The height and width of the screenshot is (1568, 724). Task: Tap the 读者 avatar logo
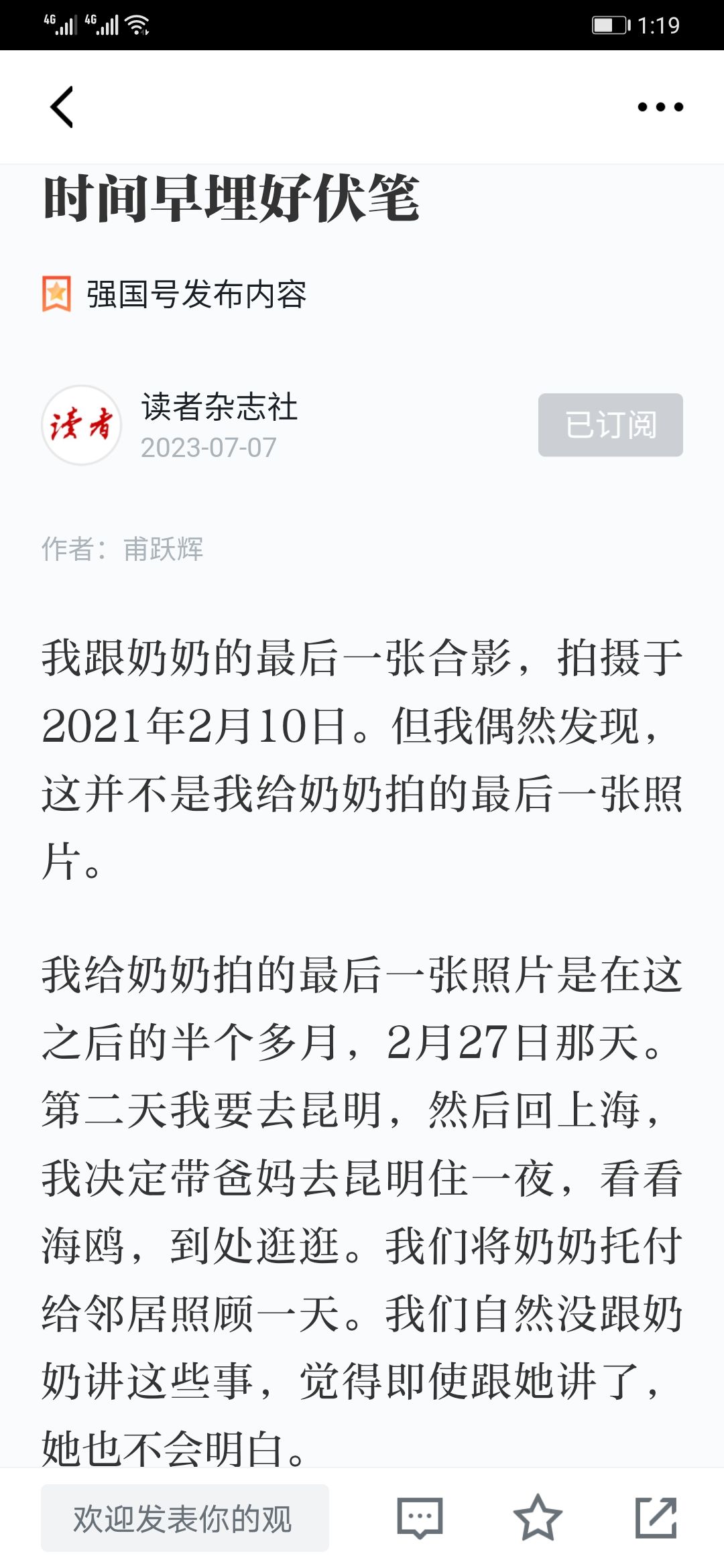click(x=82, y=425)
